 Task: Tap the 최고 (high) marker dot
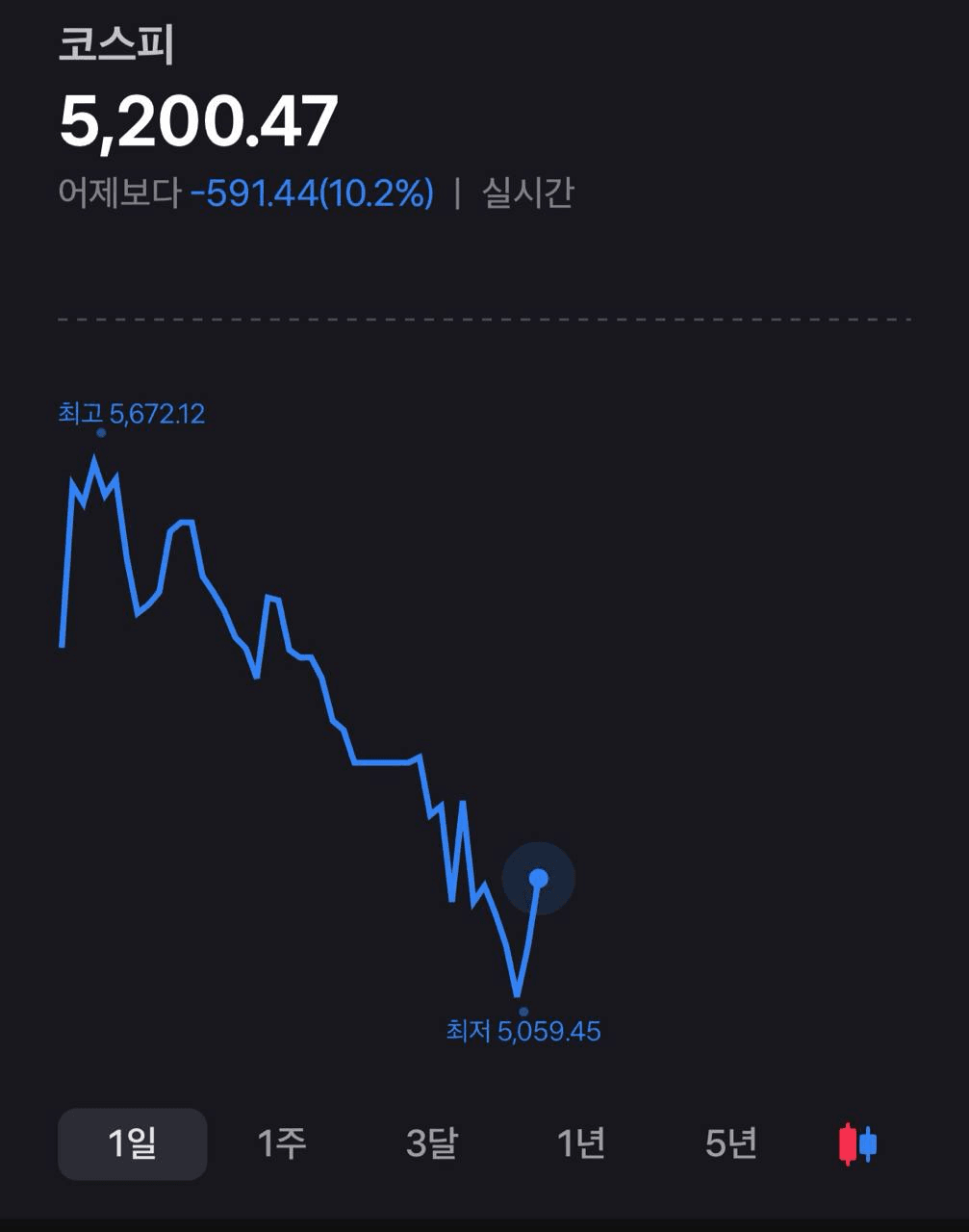click(99, 433)
